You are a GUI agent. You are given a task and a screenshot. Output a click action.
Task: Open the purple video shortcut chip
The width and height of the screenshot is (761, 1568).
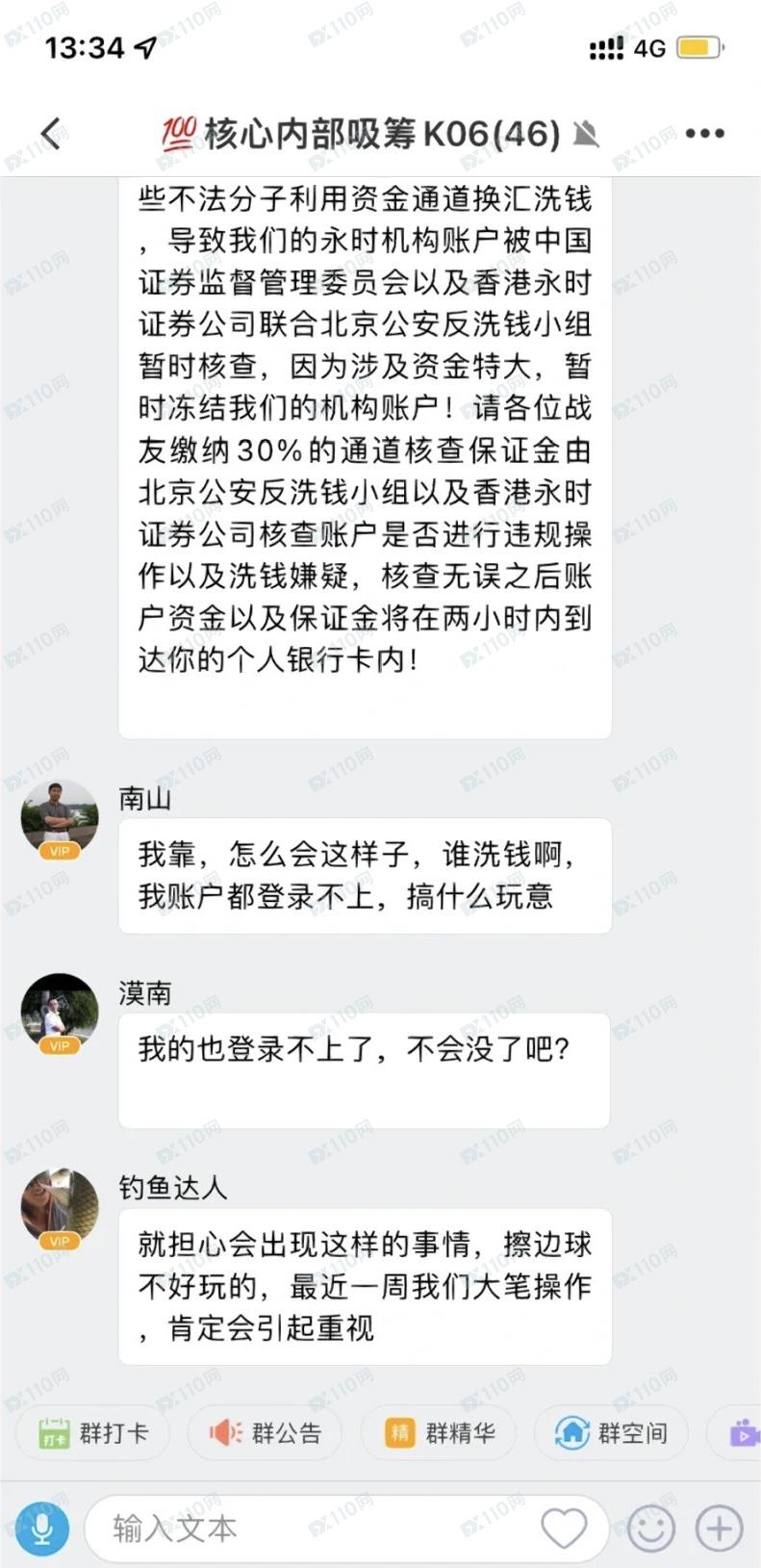pos(742,1433)
